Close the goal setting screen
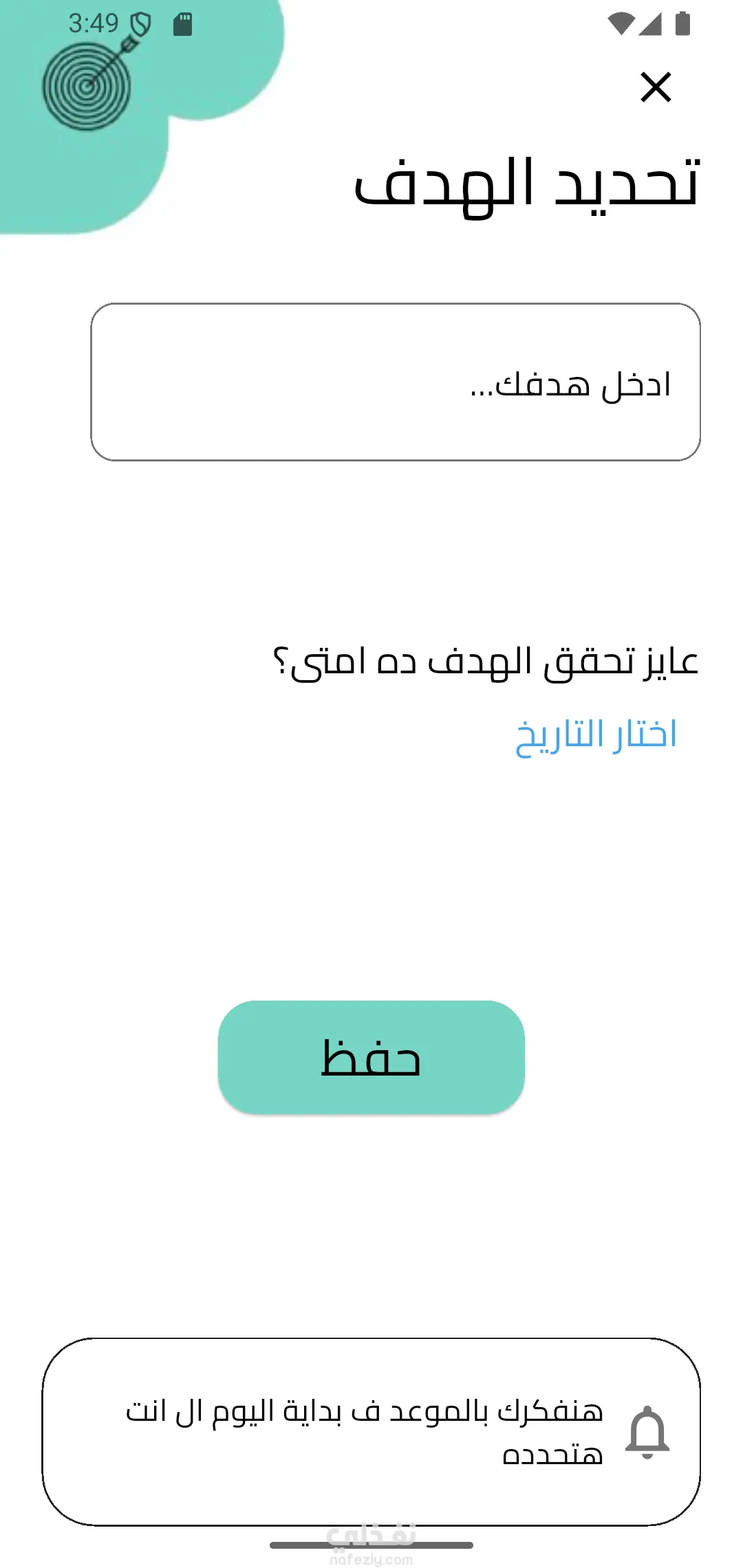 [x=656, y=87]
